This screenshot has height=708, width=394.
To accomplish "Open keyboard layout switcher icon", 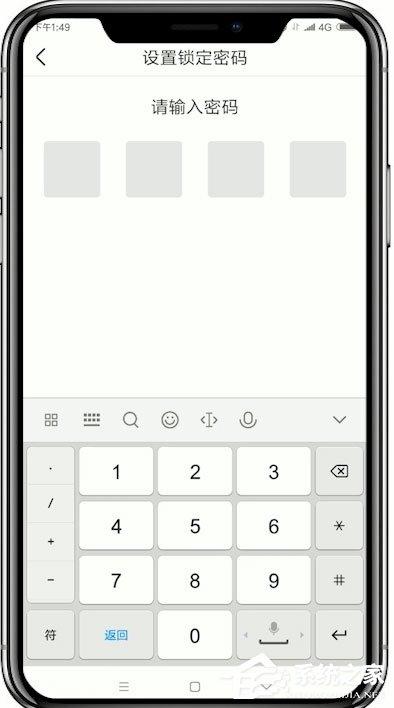I will [92, 420].
